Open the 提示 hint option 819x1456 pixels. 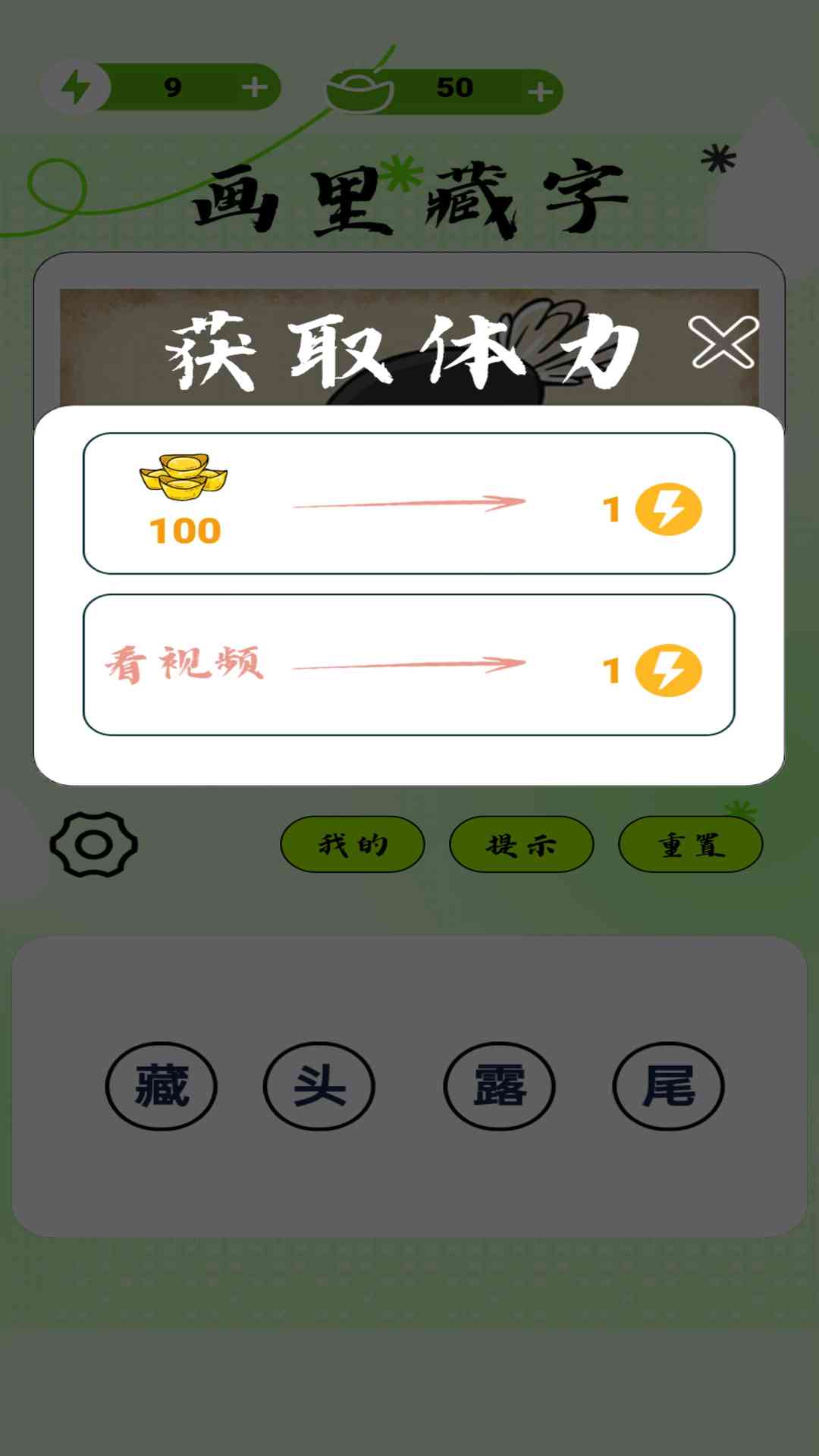520,844
